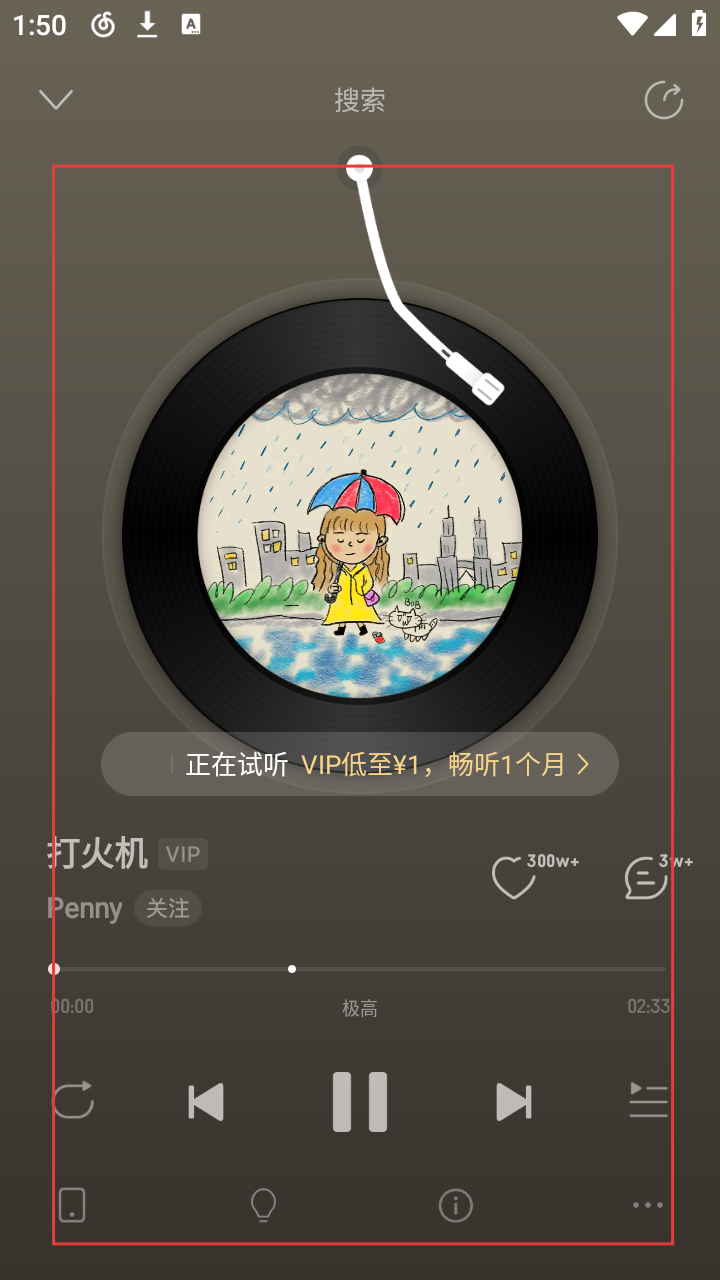The height and width of the screenshot is (1280, 720).
Task: Tap the 极高 audio quality label
Action: point(360,1009)
